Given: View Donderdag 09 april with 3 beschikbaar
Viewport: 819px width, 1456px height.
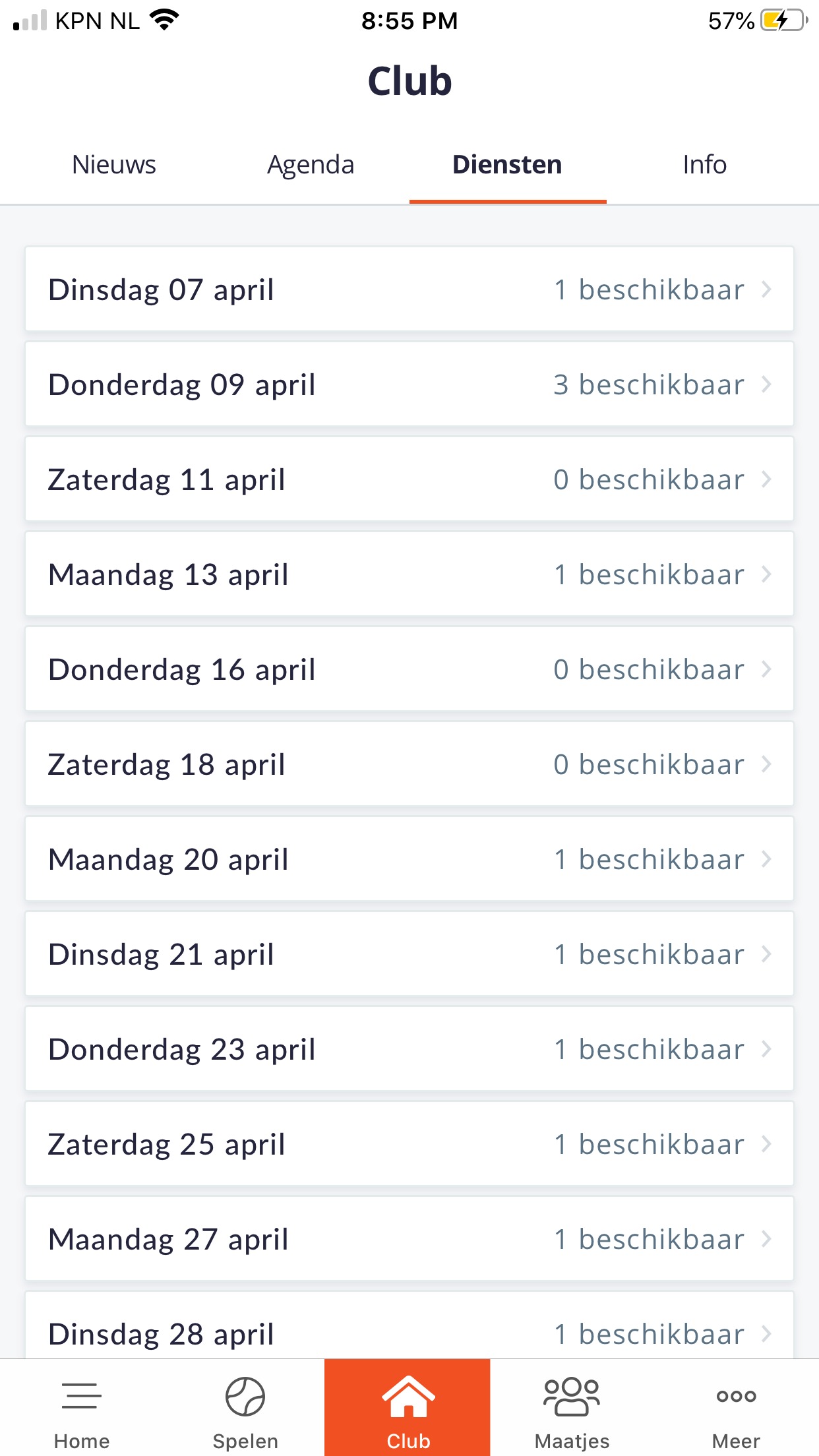Looking at the screenshot, I should pyautogui.click(x=409, y=384).
